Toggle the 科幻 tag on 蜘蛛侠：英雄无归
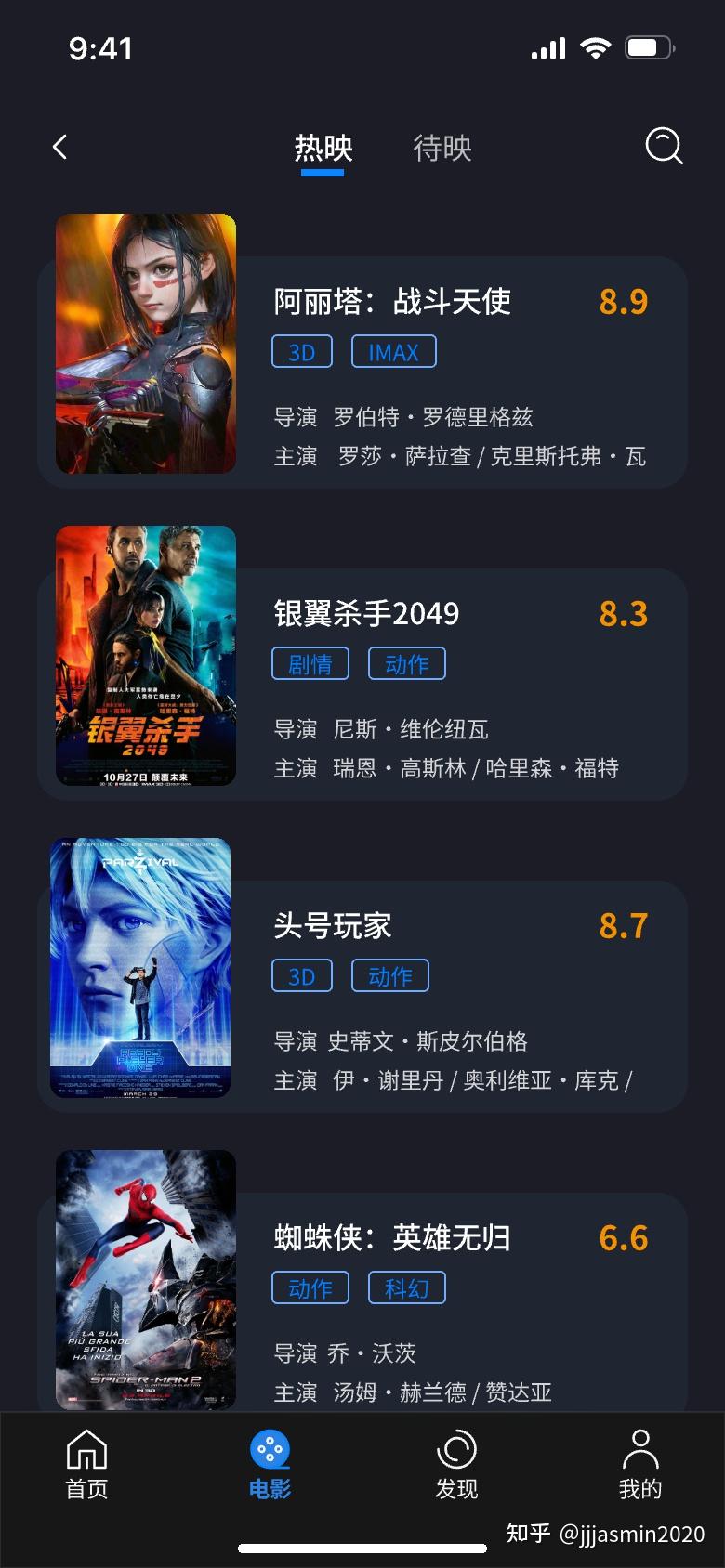The image size is (725, 1568). [x=407, y=1287]
